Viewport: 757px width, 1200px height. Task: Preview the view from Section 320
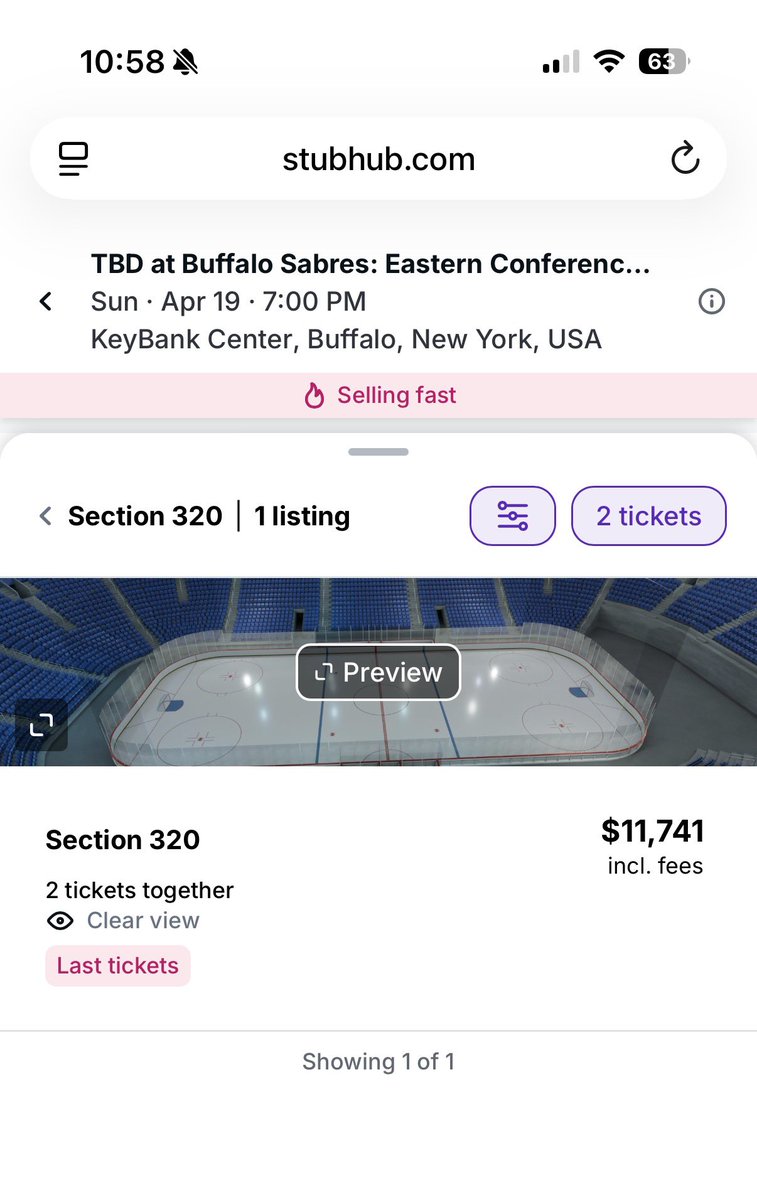point(378,672)
